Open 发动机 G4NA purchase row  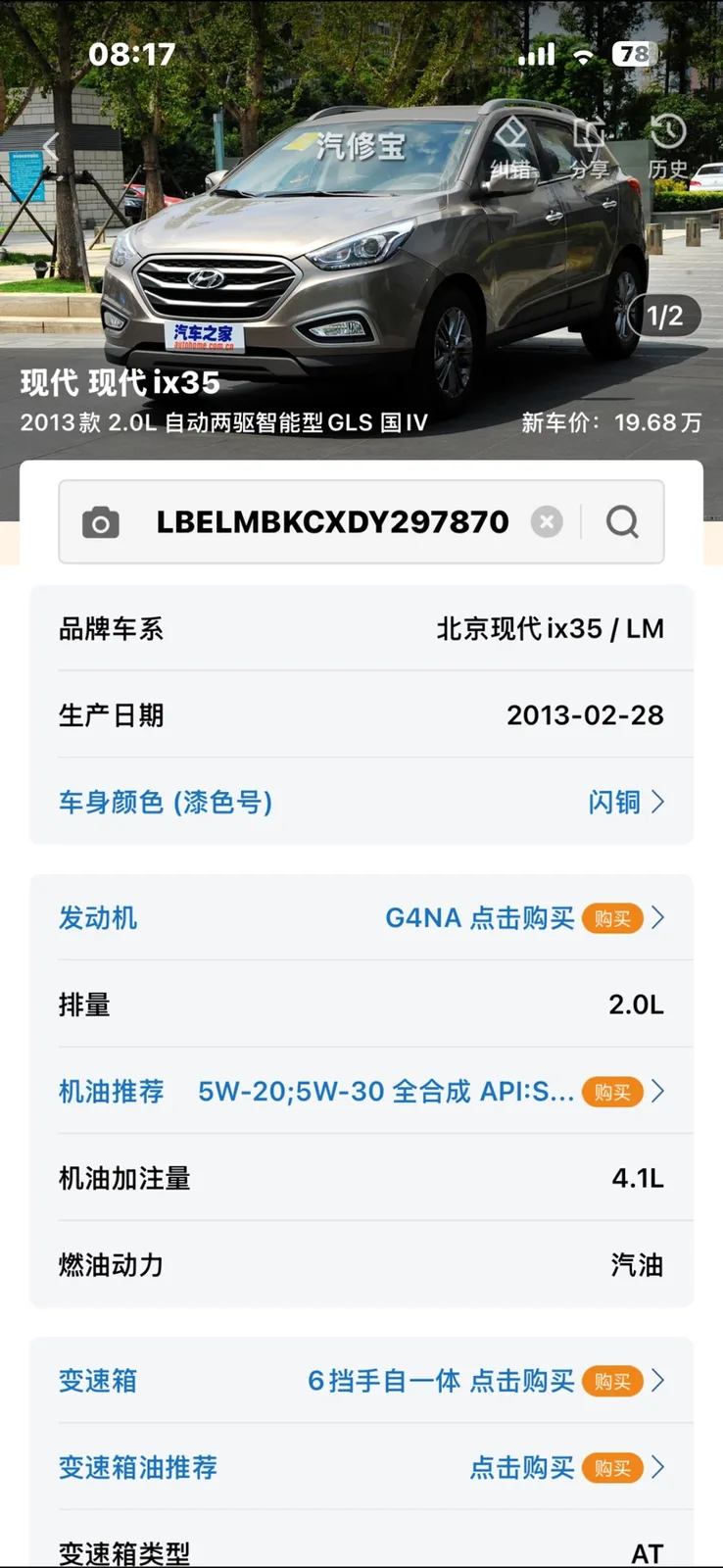(361, 917)
